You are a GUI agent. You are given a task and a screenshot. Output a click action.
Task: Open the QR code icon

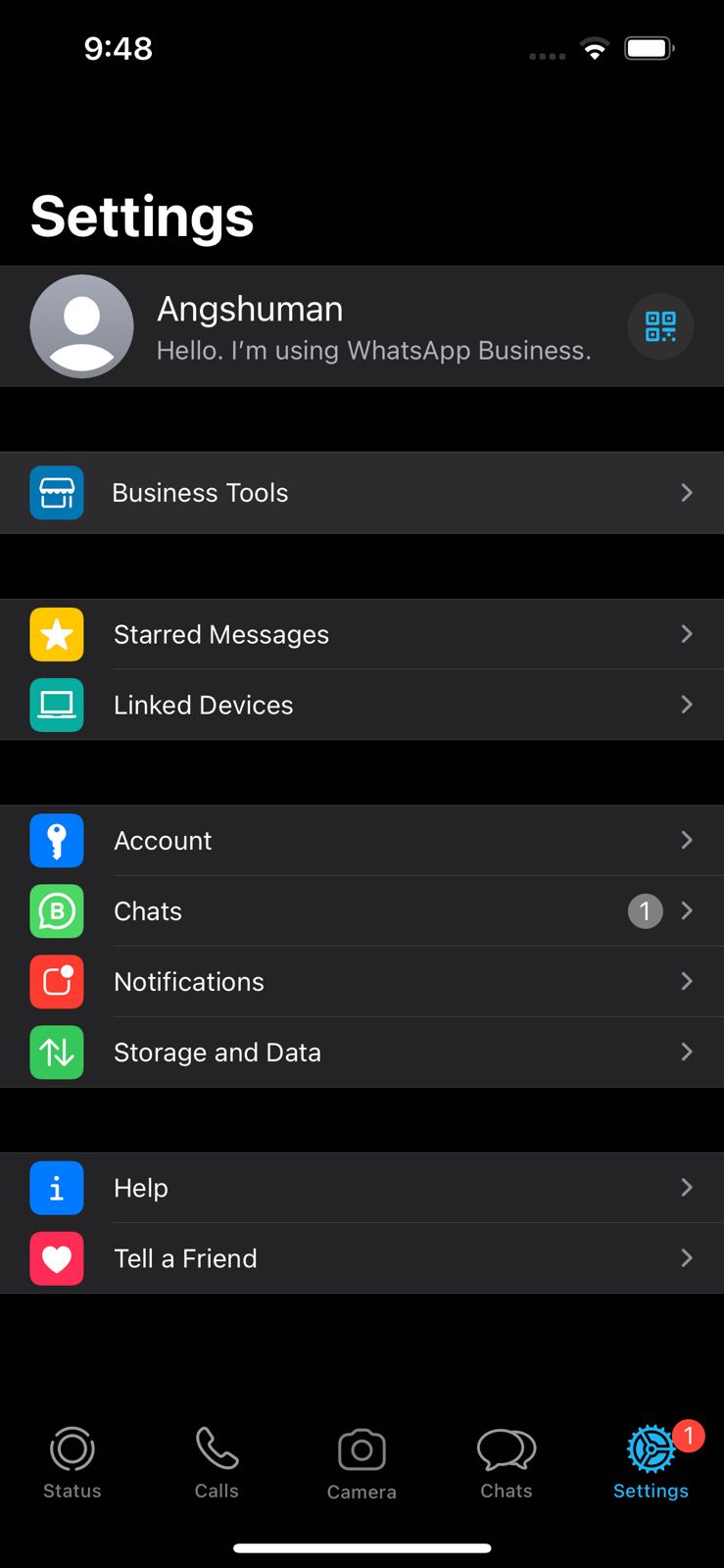(660, 326)
